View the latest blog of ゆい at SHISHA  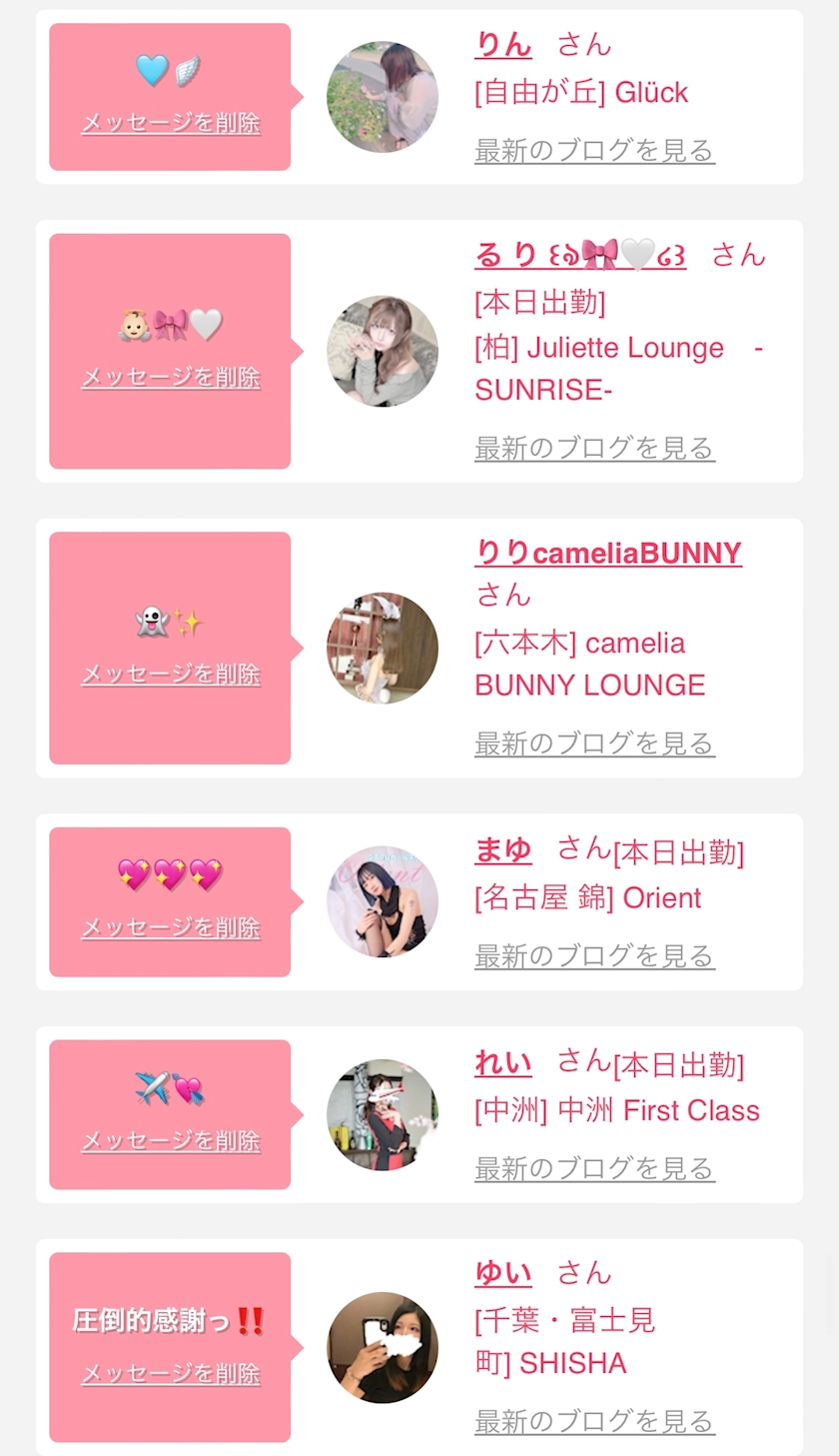coord(594,1421)
